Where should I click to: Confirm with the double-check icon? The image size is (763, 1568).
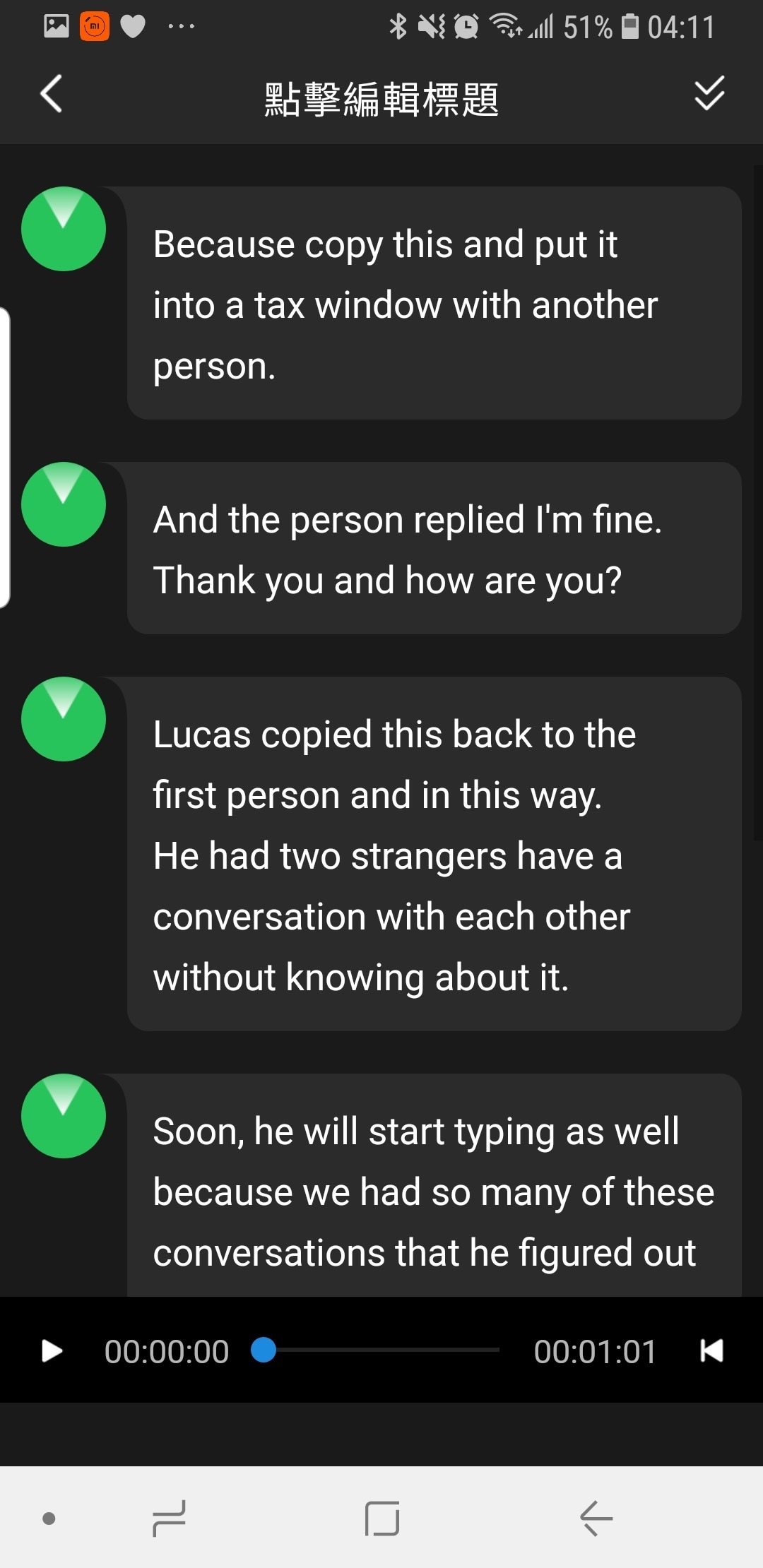coord(709,94)
